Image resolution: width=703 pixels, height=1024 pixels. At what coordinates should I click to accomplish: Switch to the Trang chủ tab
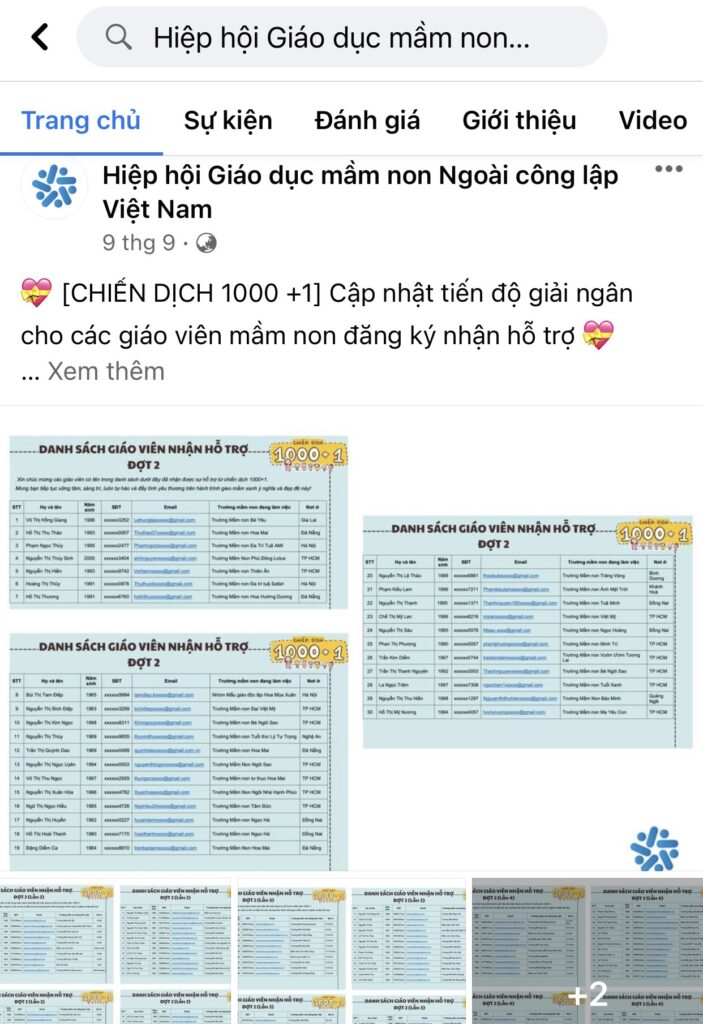[x=81, y=121]
